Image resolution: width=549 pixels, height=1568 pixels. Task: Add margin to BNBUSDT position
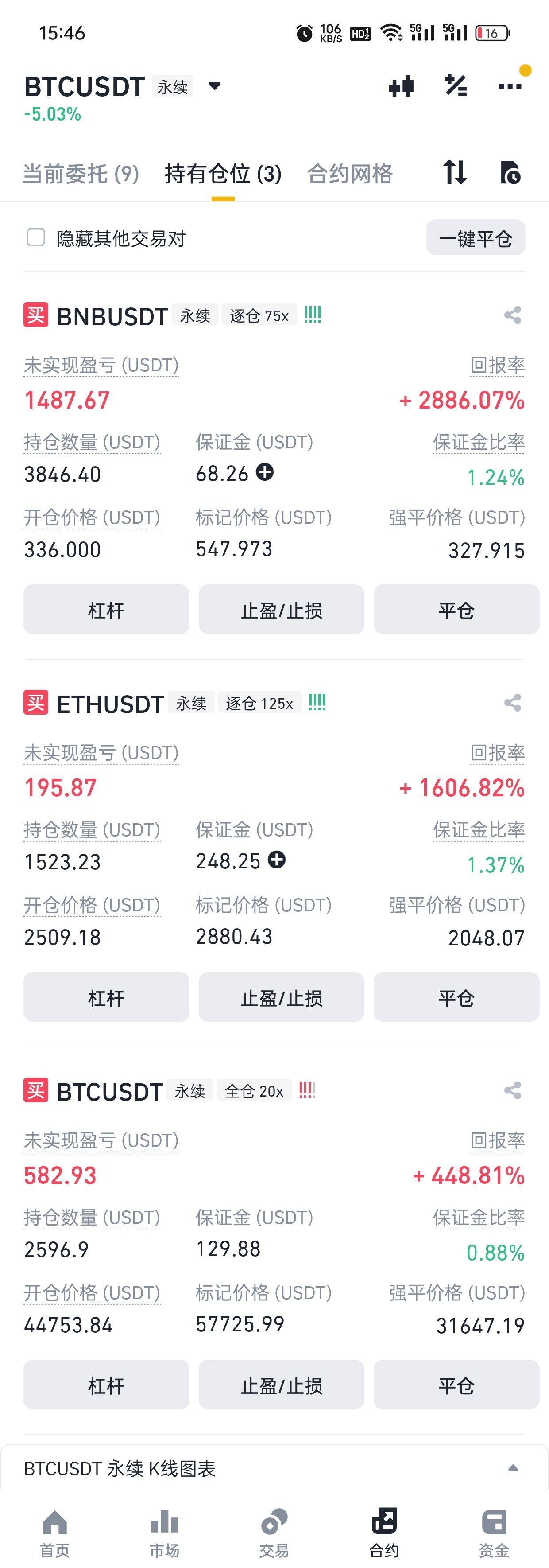pyautogui.click(x=265, y=472)
